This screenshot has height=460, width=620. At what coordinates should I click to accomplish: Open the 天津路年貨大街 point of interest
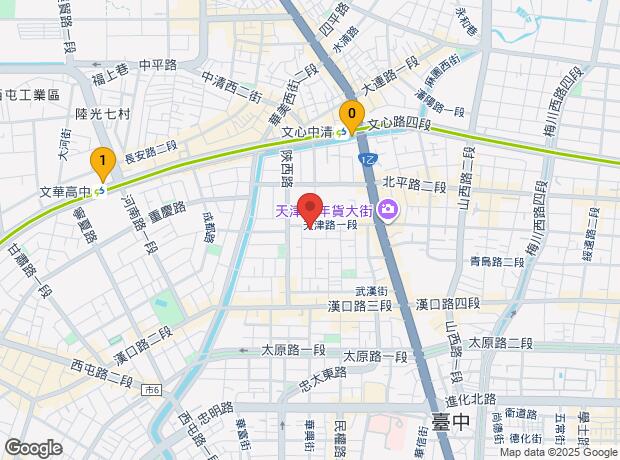(x=389, y=211)
